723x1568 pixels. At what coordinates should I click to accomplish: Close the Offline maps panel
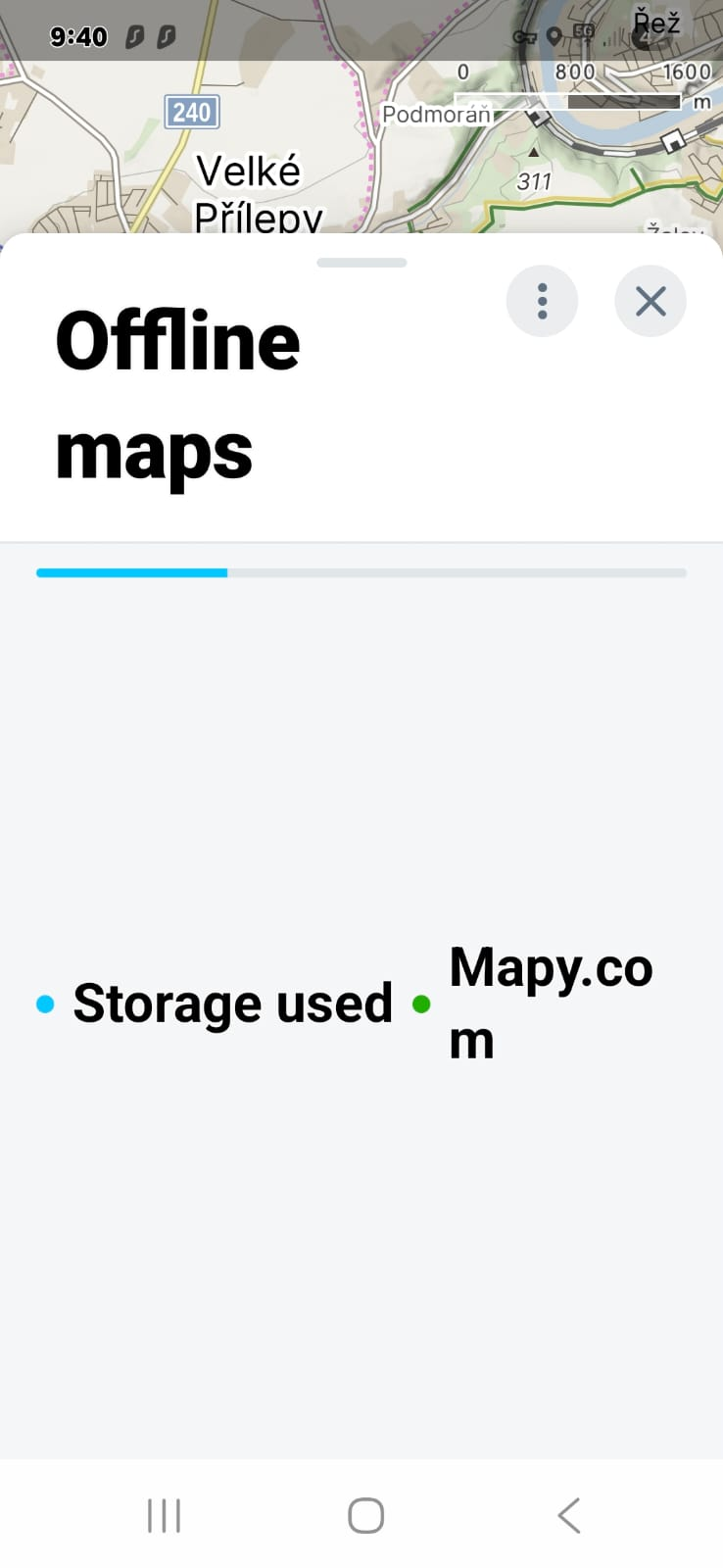[x=651, y=301]
